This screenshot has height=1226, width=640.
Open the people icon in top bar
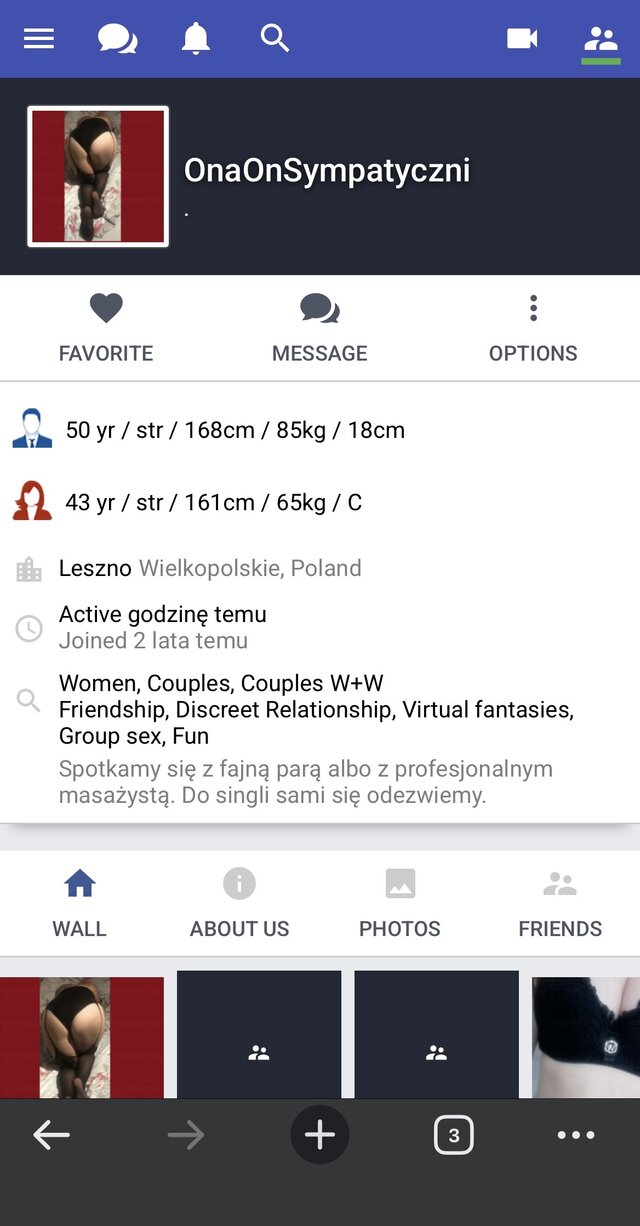[x=600, y=40]
